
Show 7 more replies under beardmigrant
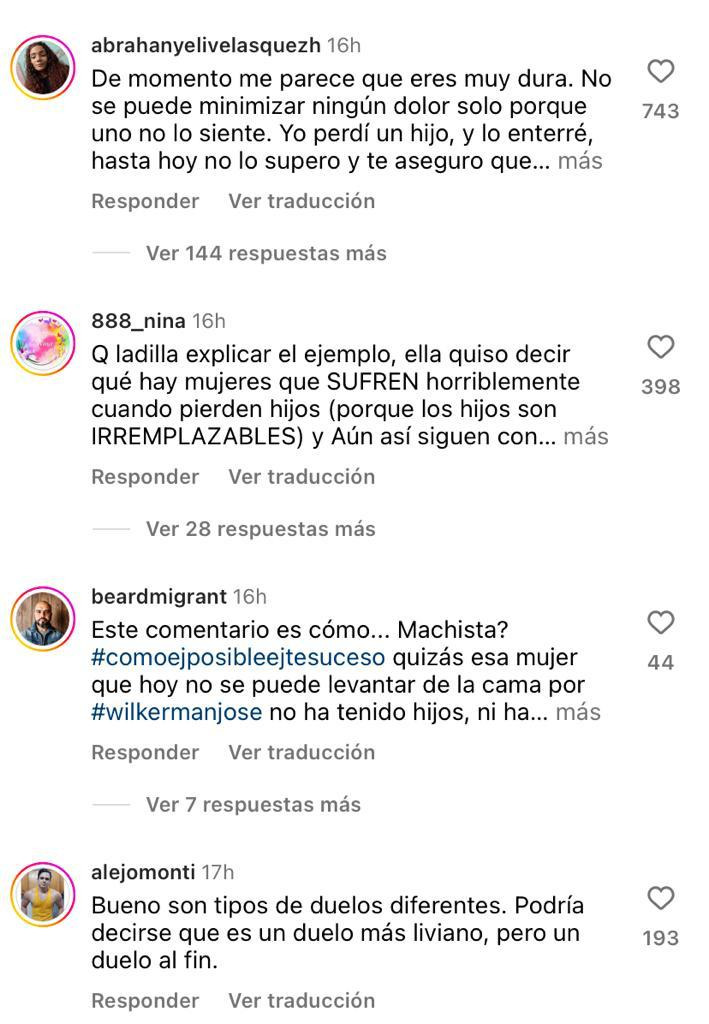253,805
